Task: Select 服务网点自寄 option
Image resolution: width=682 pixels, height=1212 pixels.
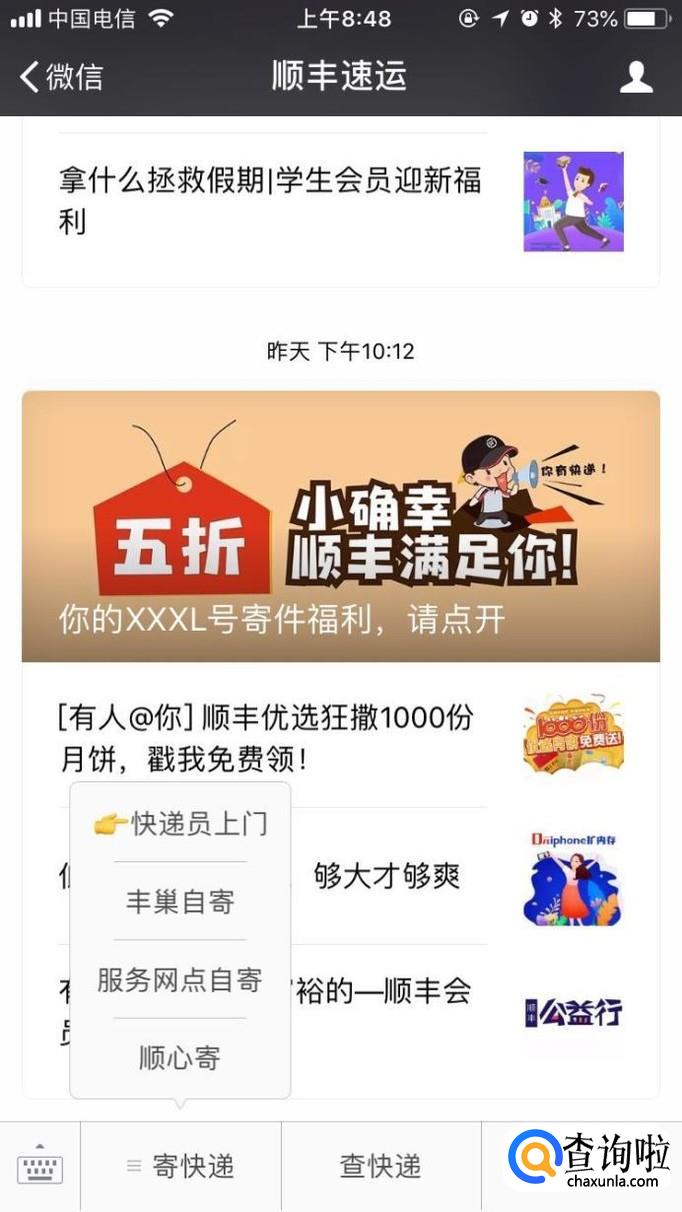Action: tap(180, 980)
